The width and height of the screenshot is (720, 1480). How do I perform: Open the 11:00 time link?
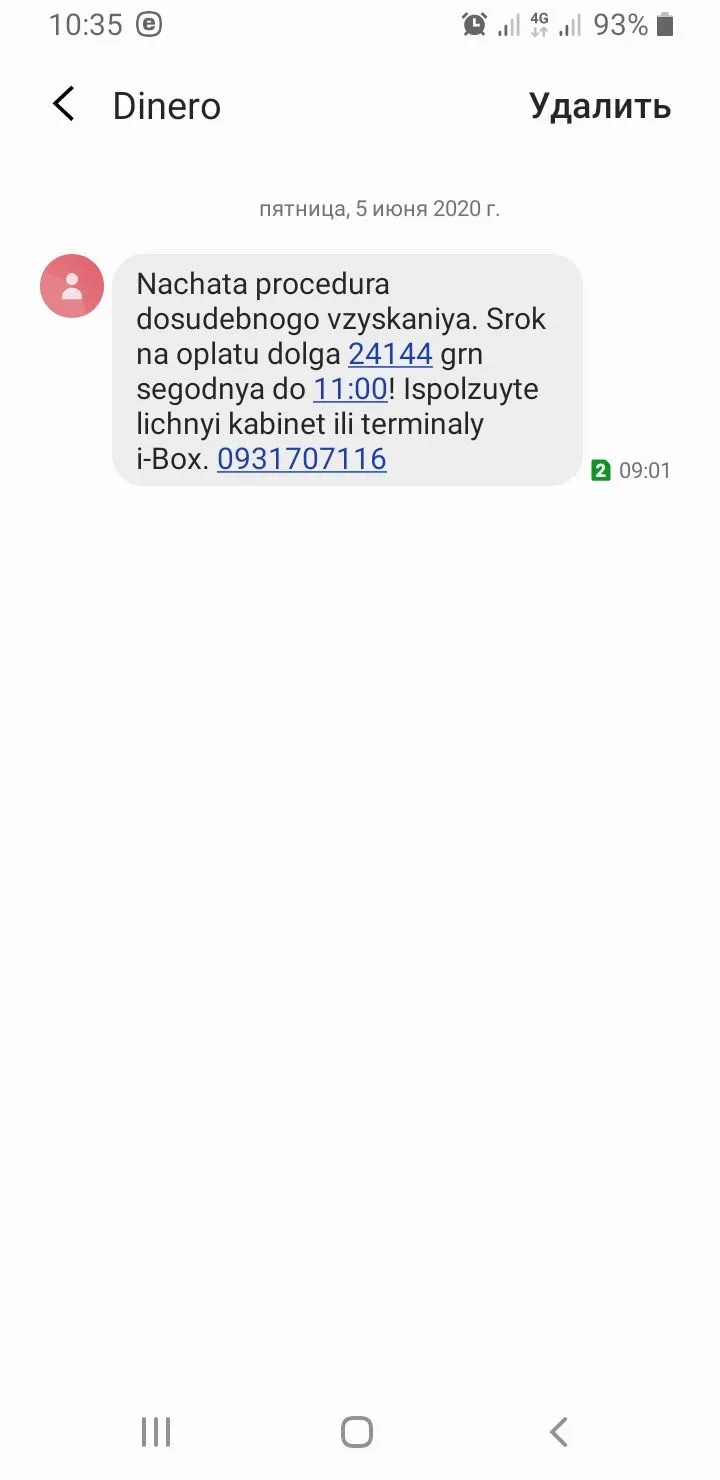pos(350,389)
